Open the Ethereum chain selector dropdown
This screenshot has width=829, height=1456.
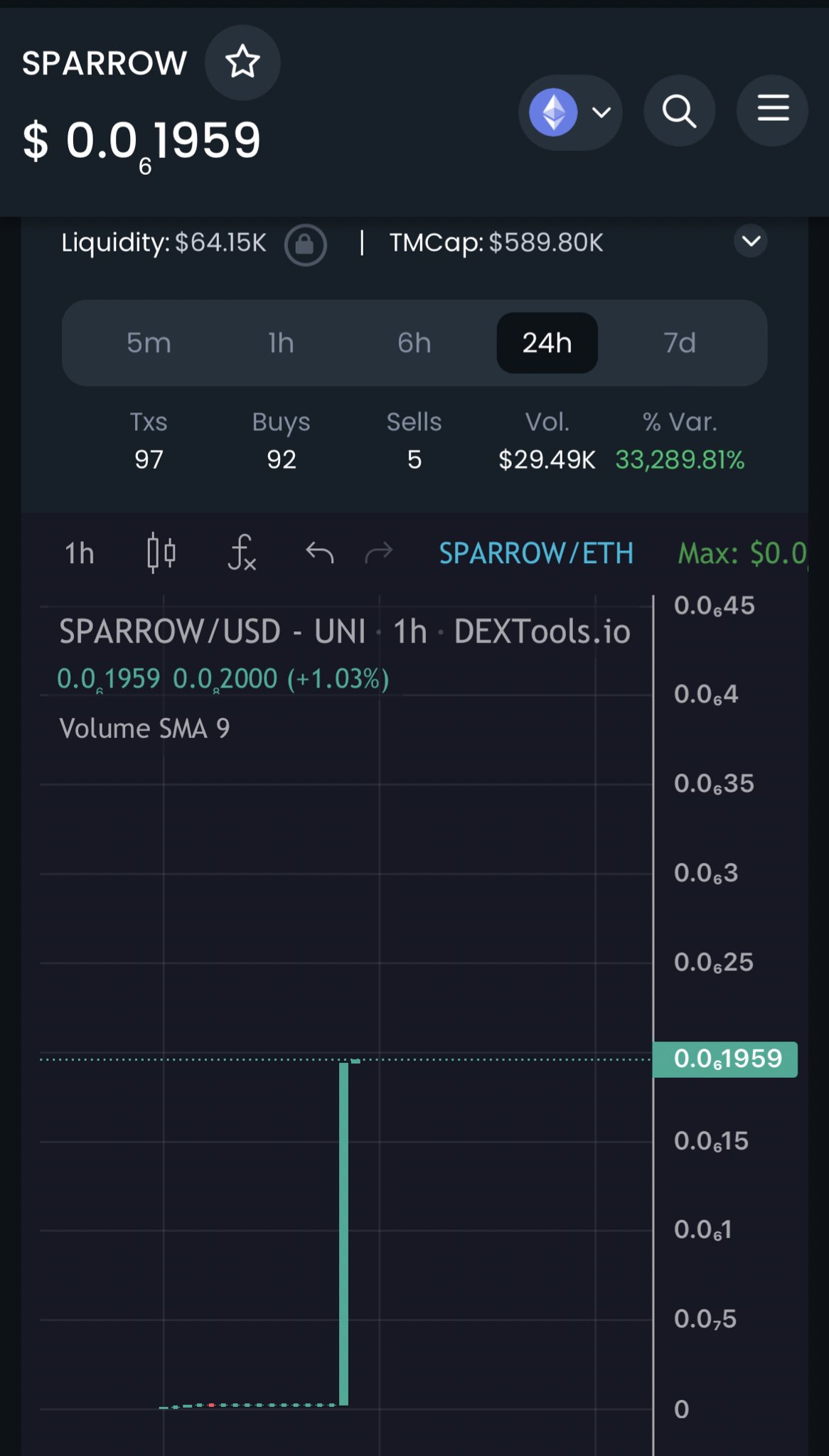(570, 112)
